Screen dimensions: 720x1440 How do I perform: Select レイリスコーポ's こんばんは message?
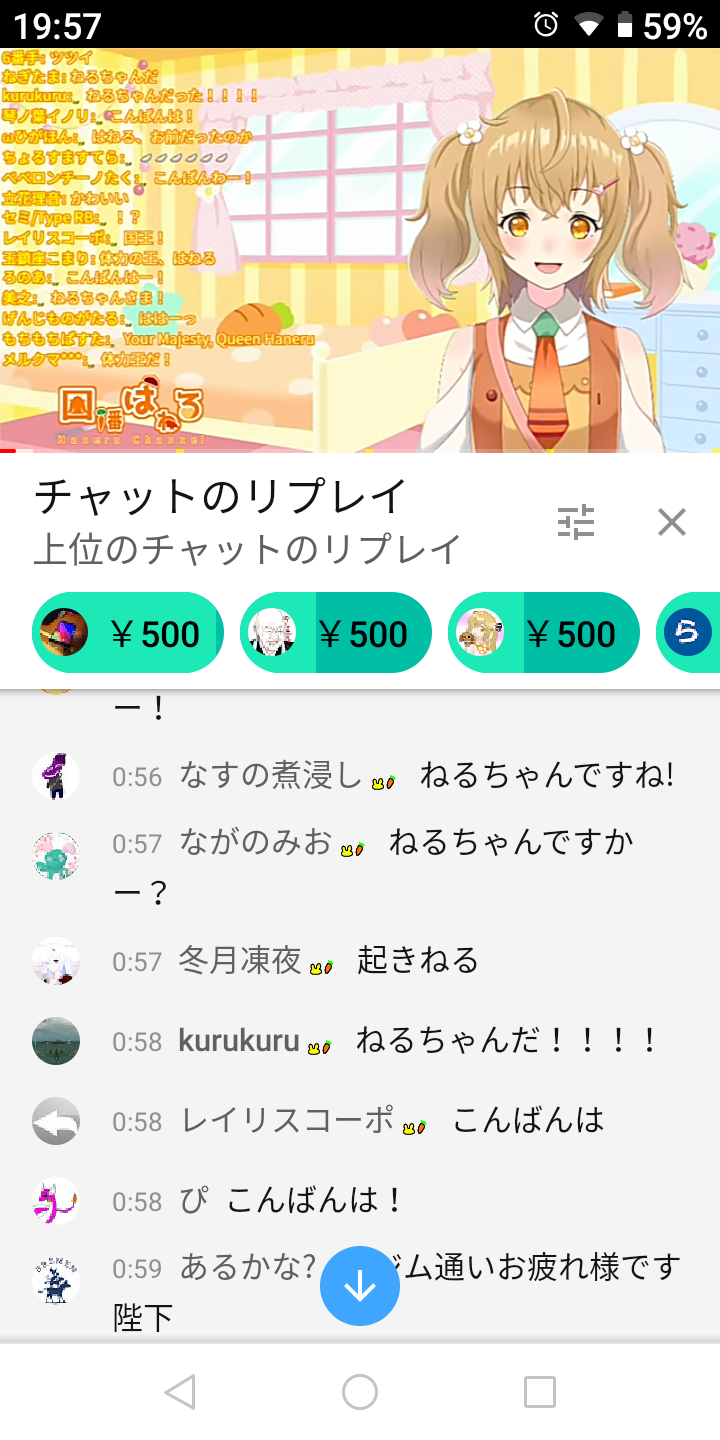coord(360,1121)
